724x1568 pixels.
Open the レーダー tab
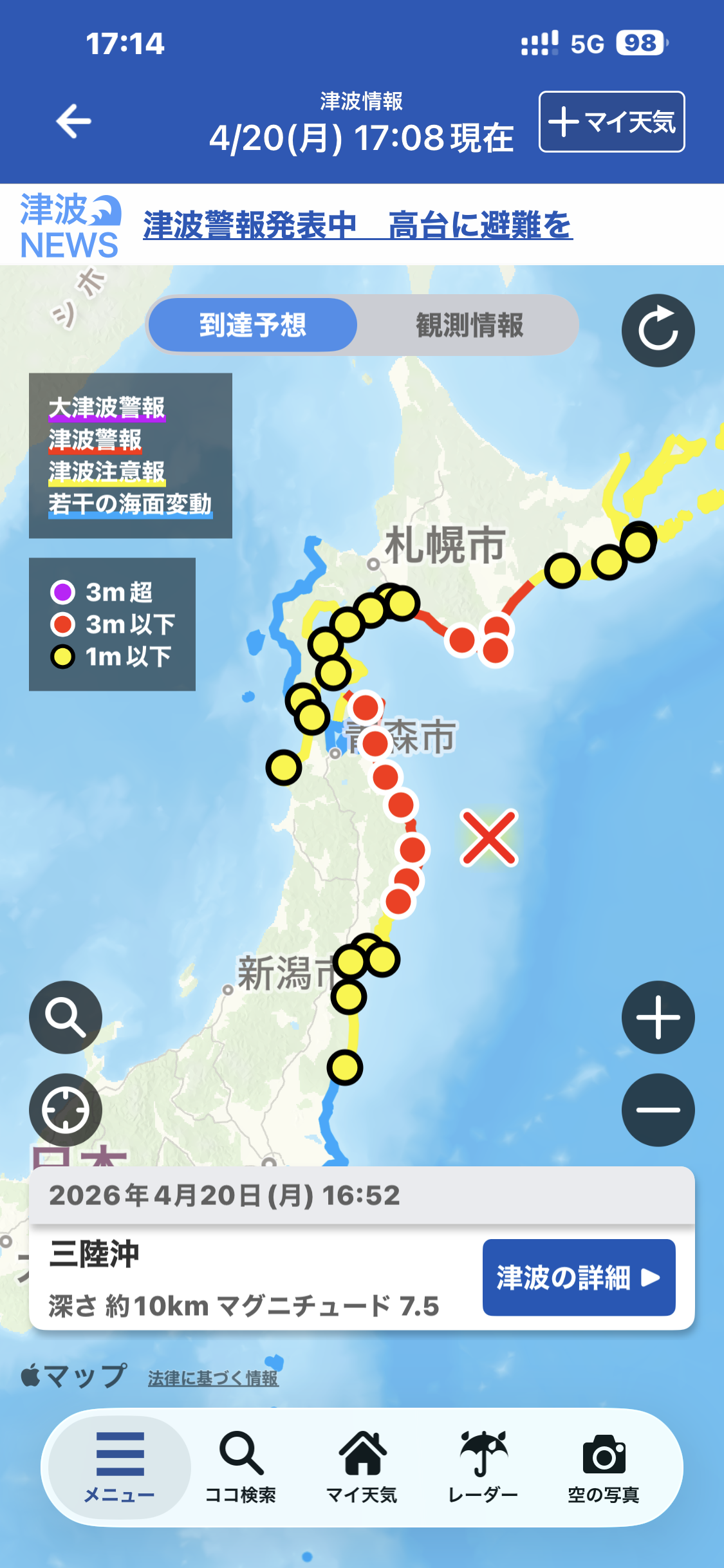(x=483, y=1467)
